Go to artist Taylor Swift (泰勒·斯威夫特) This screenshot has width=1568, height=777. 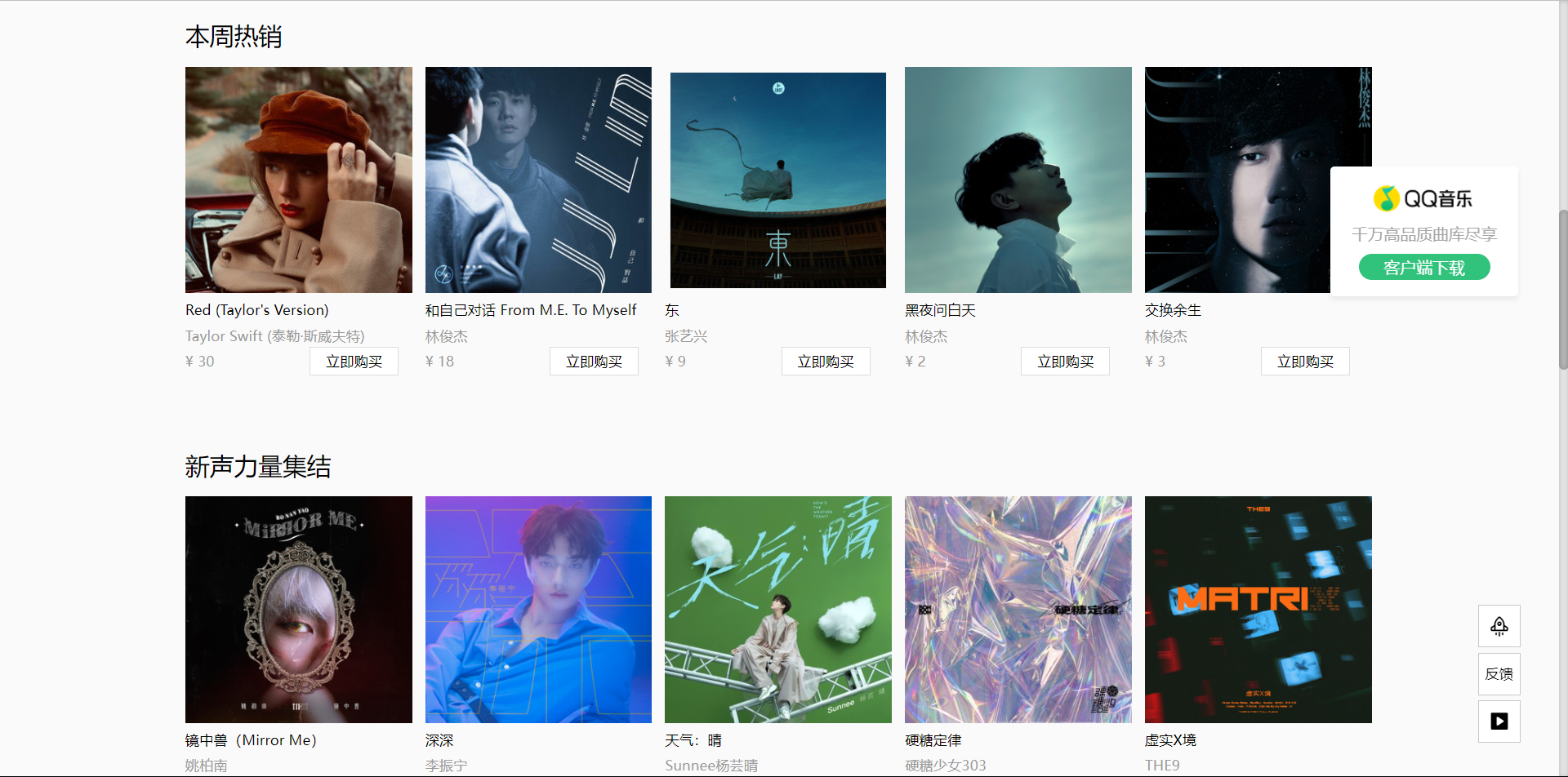point(274,336)
